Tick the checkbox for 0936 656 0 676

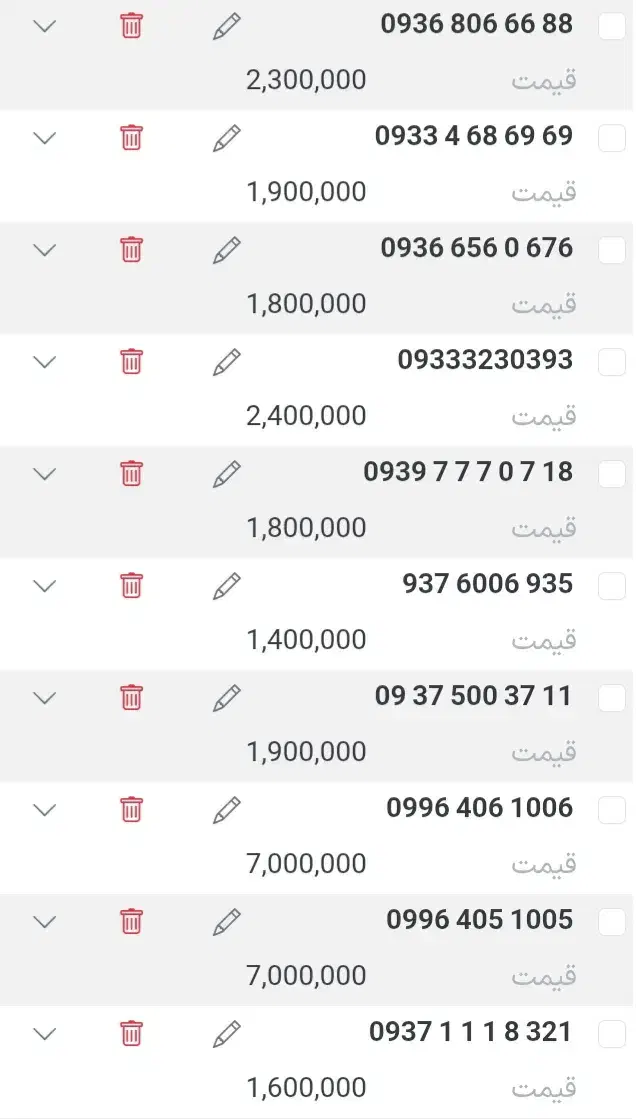pos(611,251)
